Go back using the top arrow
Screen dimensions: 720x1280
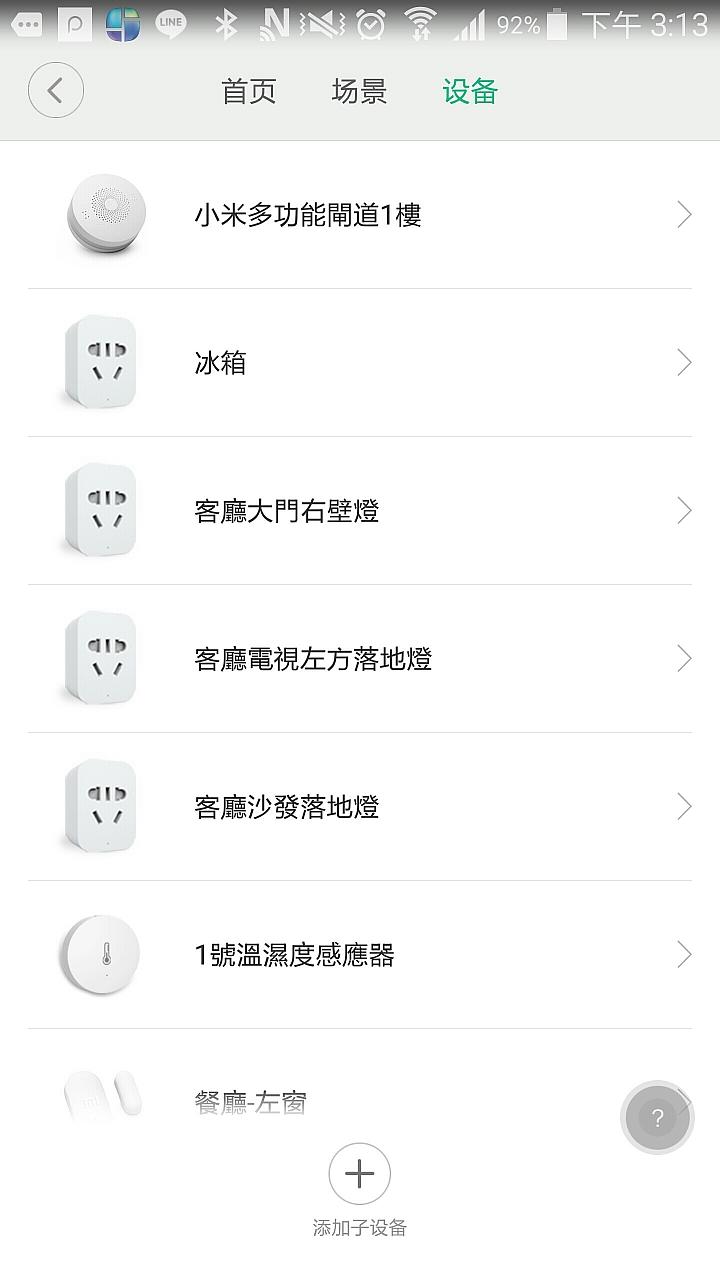pyautogui.click(x=56, y=91)
